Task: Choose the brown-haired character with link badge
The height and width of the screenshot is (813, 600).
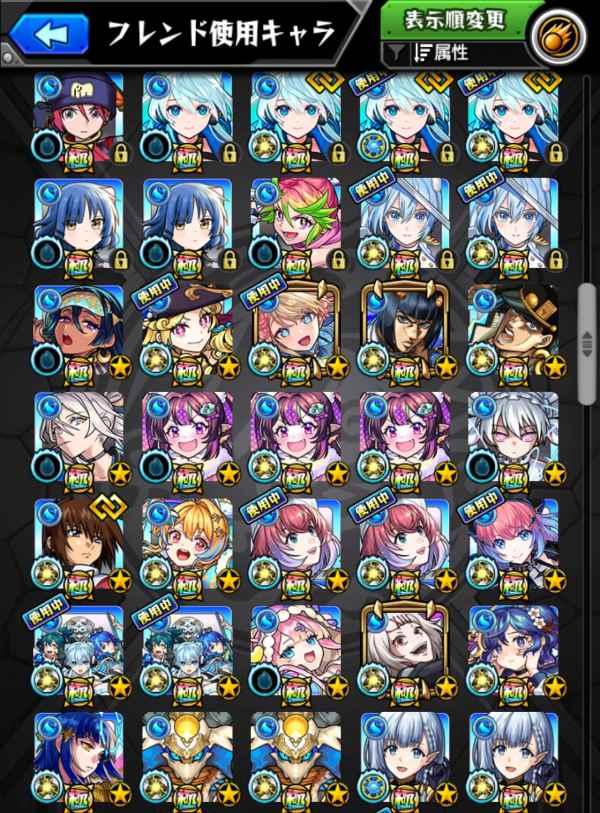Action: [78, 543]
